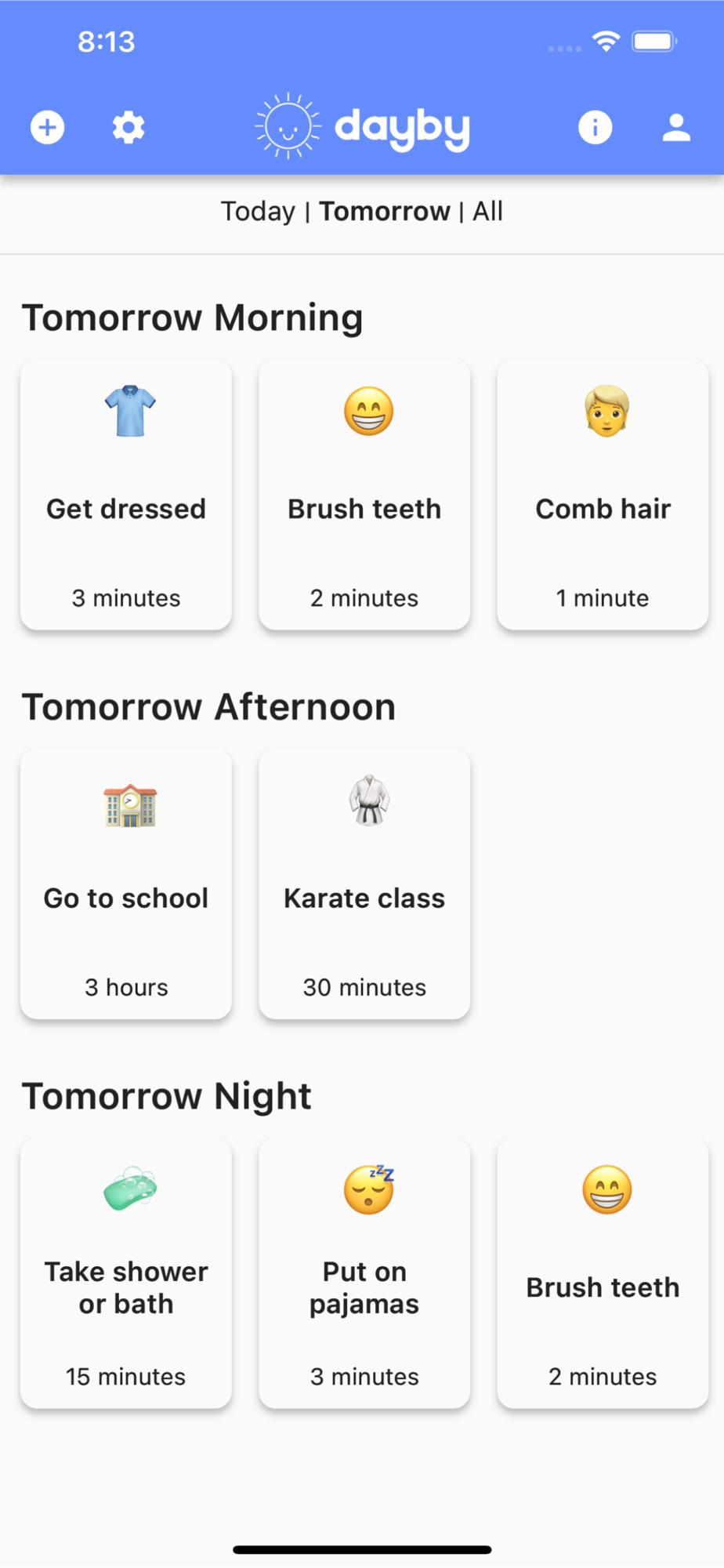Viewport: 724px width, 1568px height.
Task: Open the Get dressed card
Action: point(126,495)
